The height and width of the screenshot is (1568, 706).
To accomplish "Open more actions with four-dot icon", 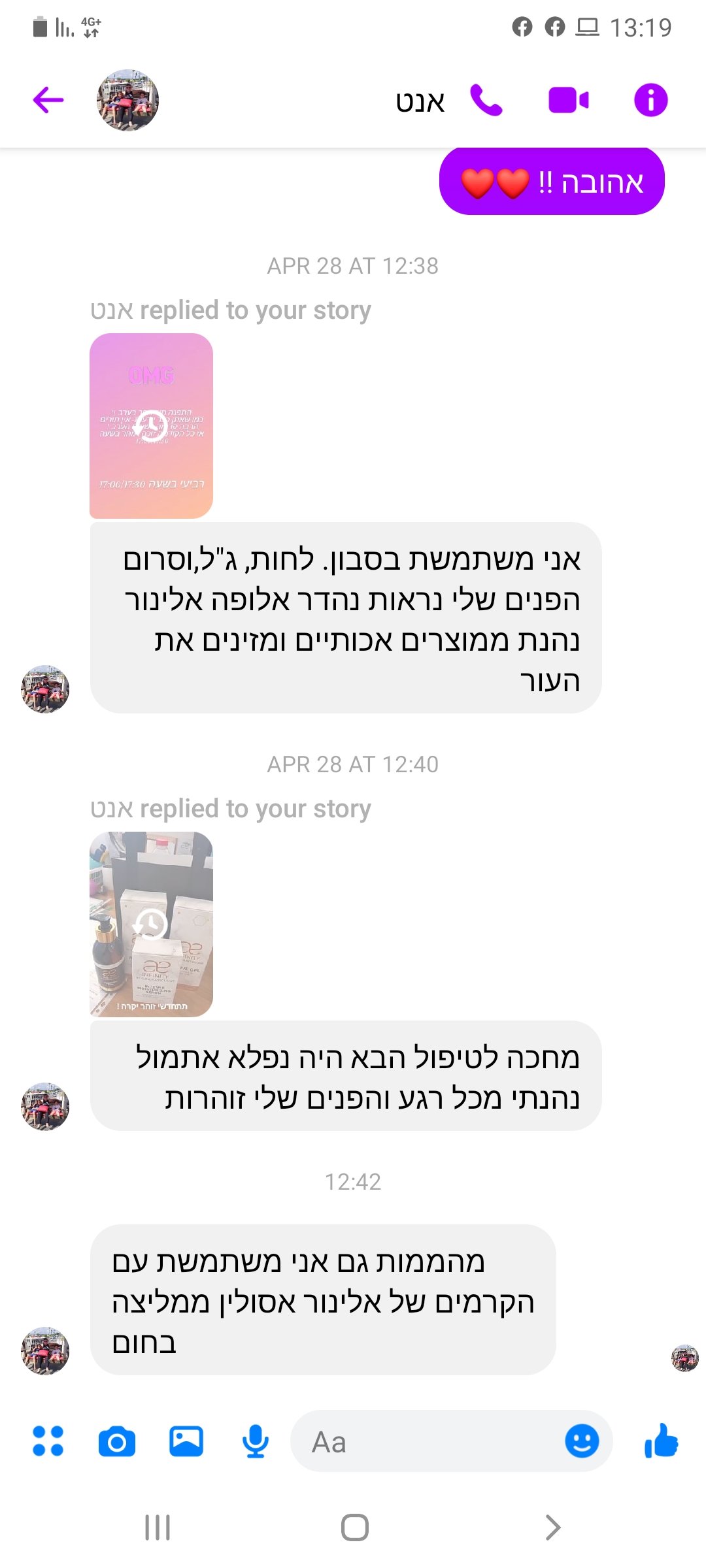I will (x=48, y=1441).
